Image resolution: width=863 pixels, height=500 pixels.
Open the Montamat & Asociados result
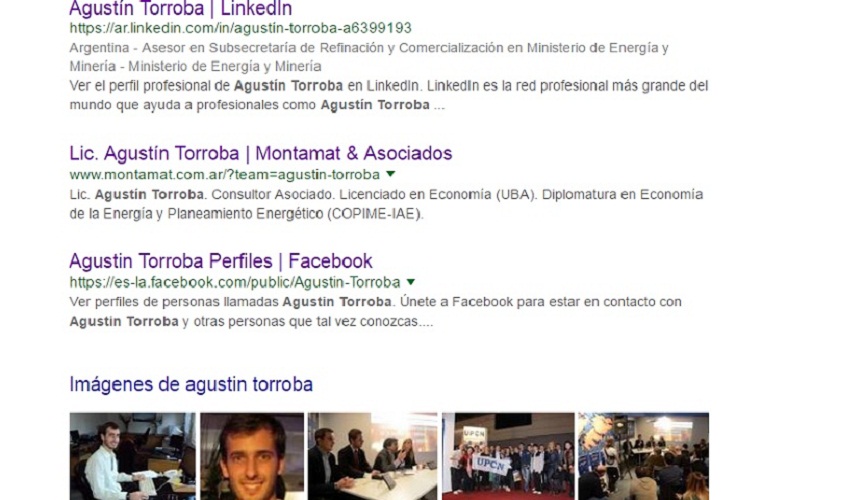(260, 154)
